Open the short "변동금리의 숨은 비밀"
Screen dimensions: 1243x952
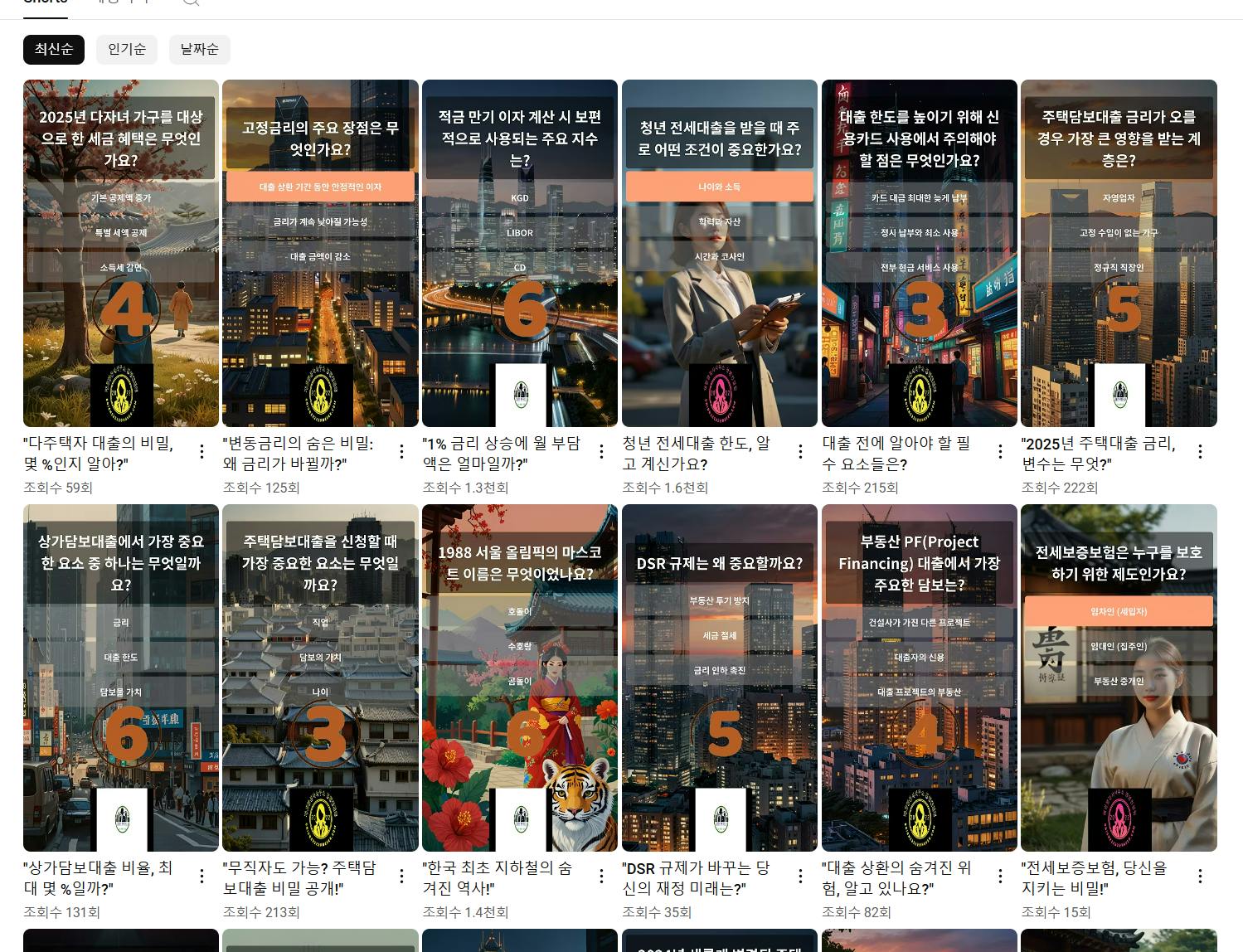(320, 253)
